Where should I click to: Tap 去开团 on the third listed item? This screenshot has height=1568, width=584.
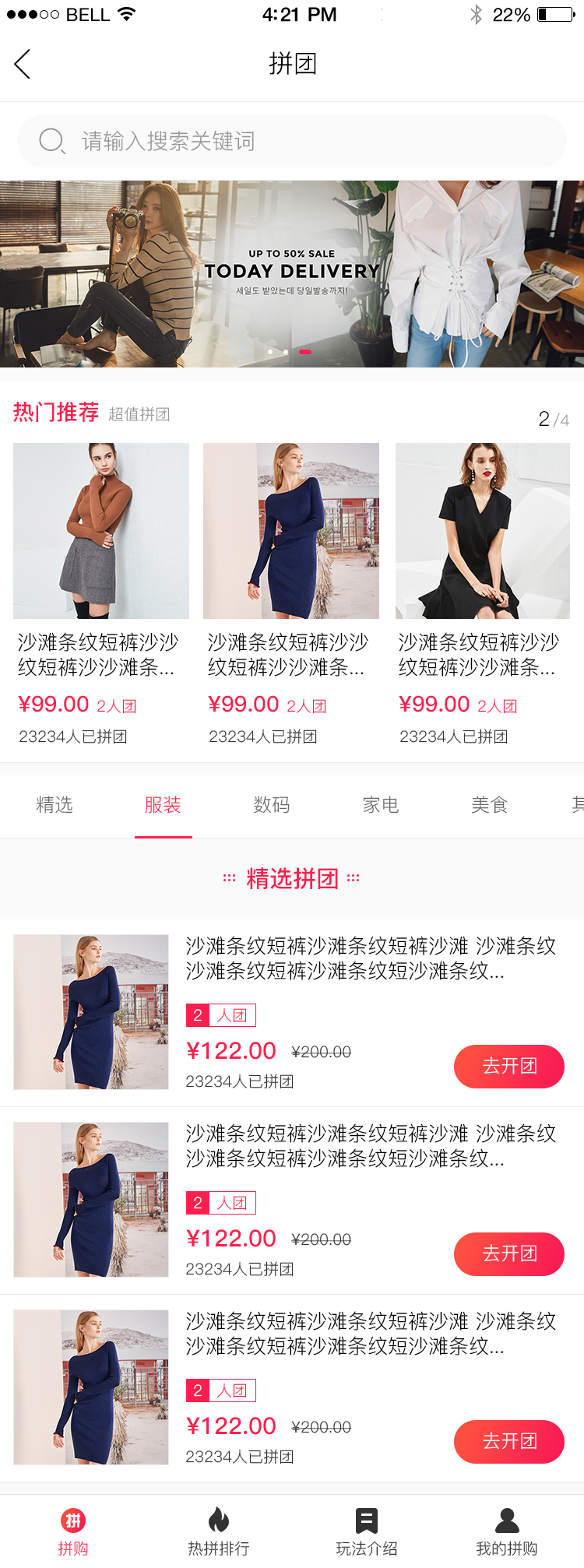click(x=509, y=1441)
